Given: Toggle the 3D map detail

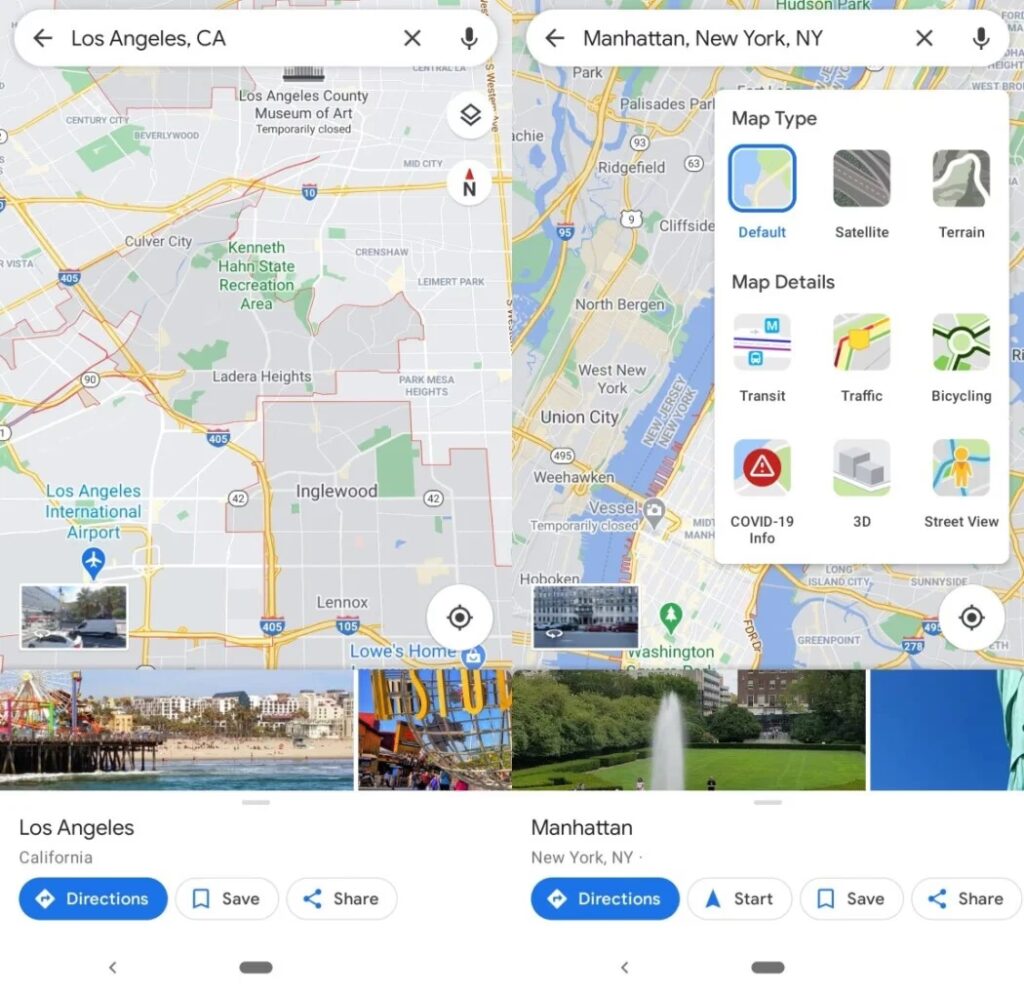Looking at the screenshot, I should 861,469.
